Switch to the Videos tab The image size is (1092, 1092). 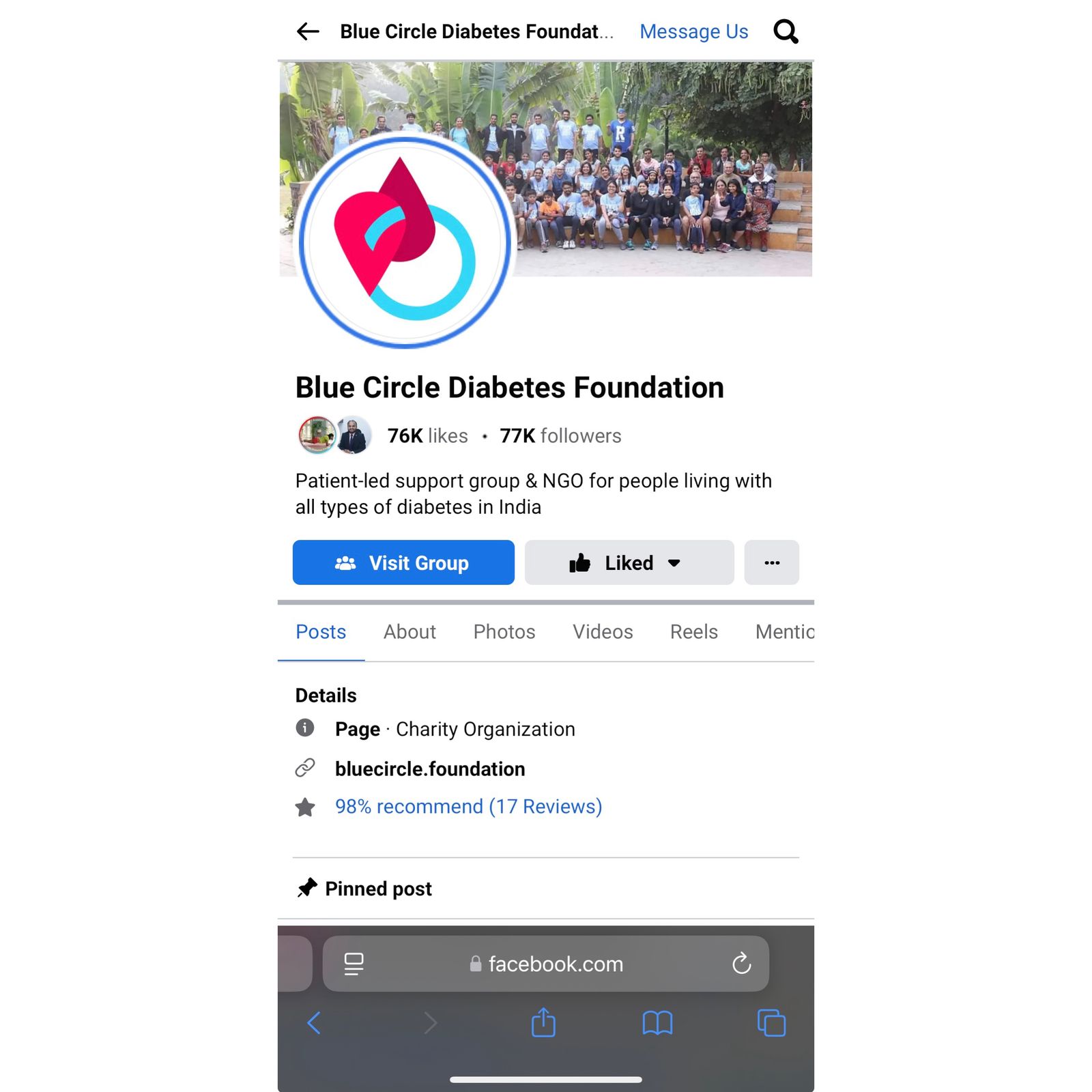tap(603, 632)
